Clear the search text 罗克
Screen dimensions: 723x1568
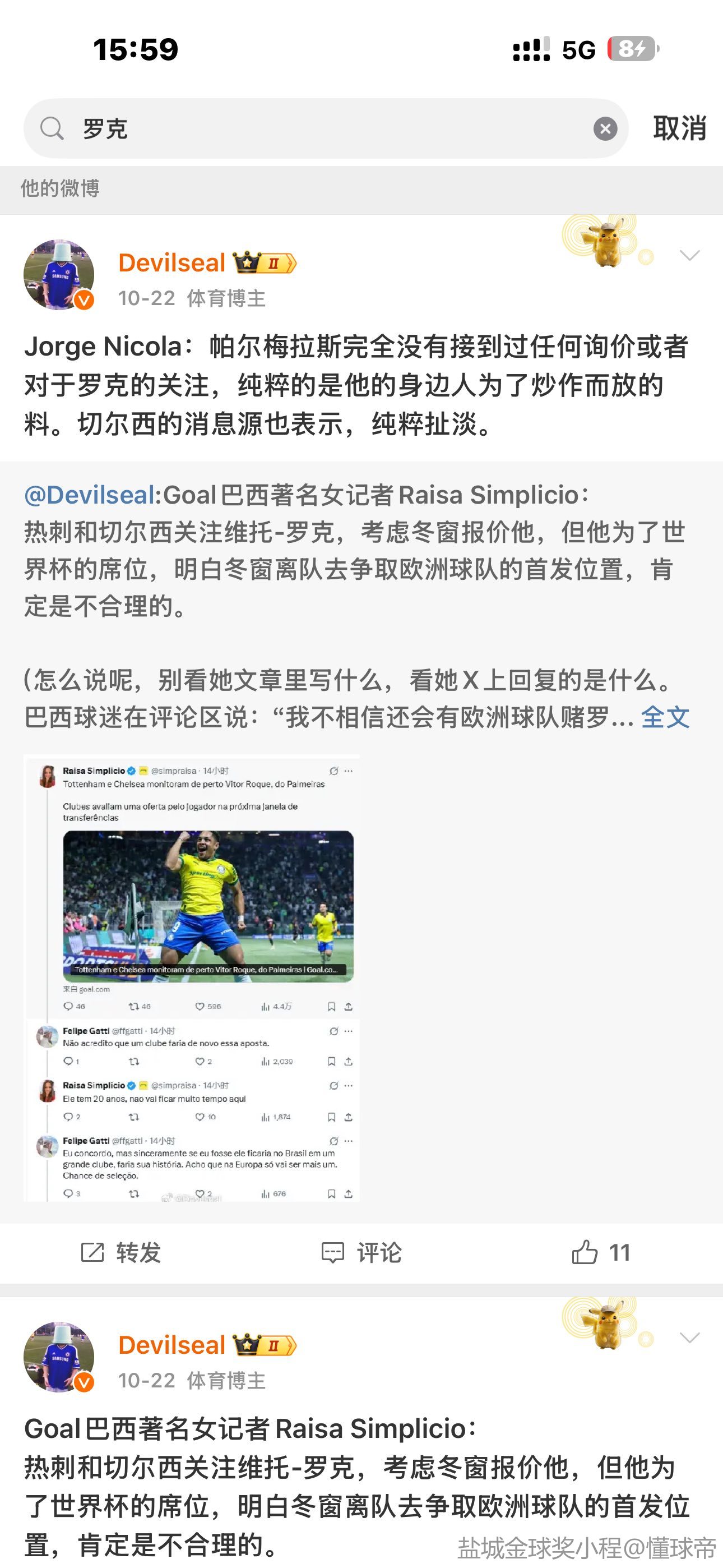605,129
